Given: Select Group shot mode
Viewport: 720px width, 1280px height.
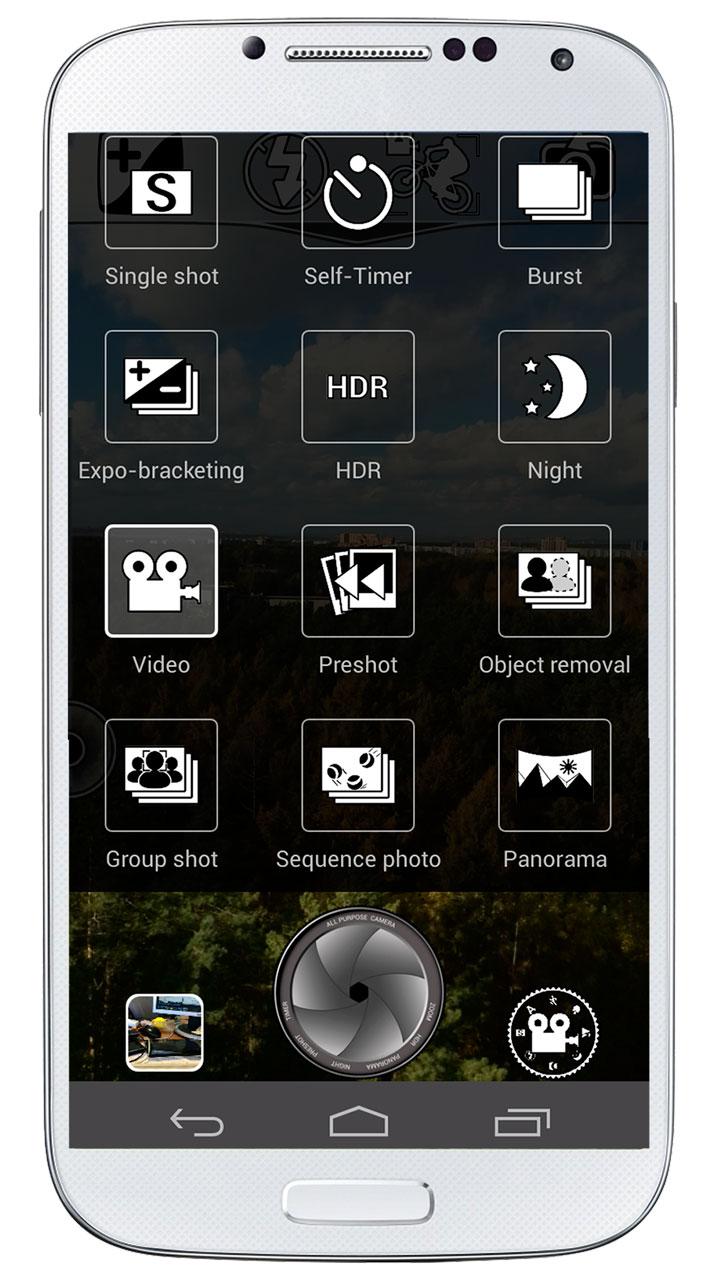Looking at the screenshot, I should pos(161,775).
